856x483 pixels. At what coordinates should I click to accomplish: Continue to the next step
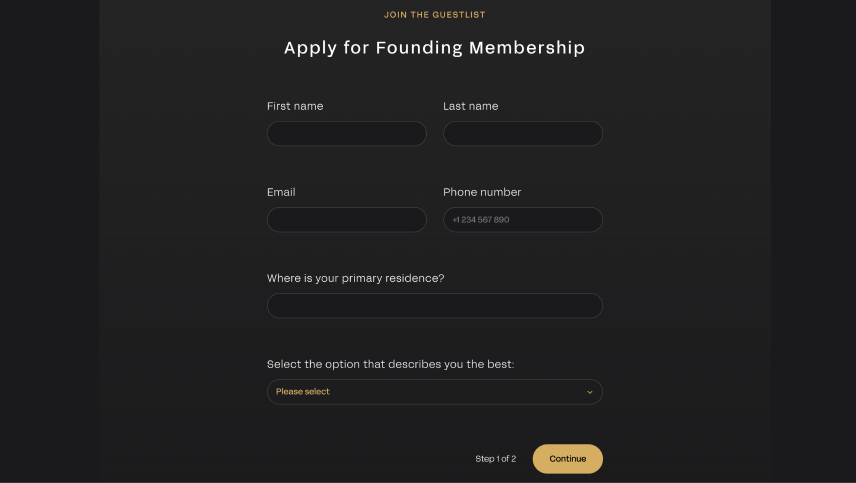[x=567, y=459]
